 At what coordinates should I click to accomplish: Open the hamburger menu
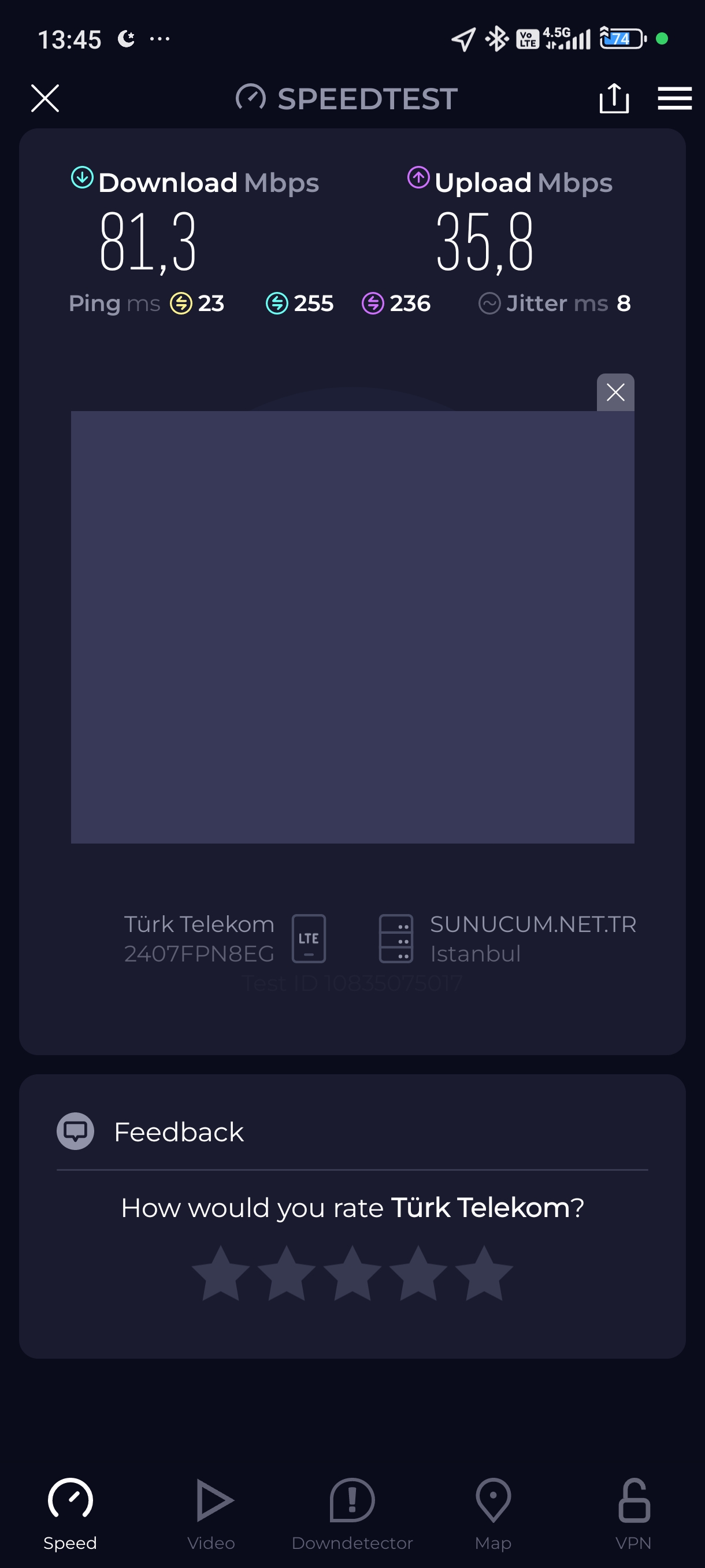674,98
